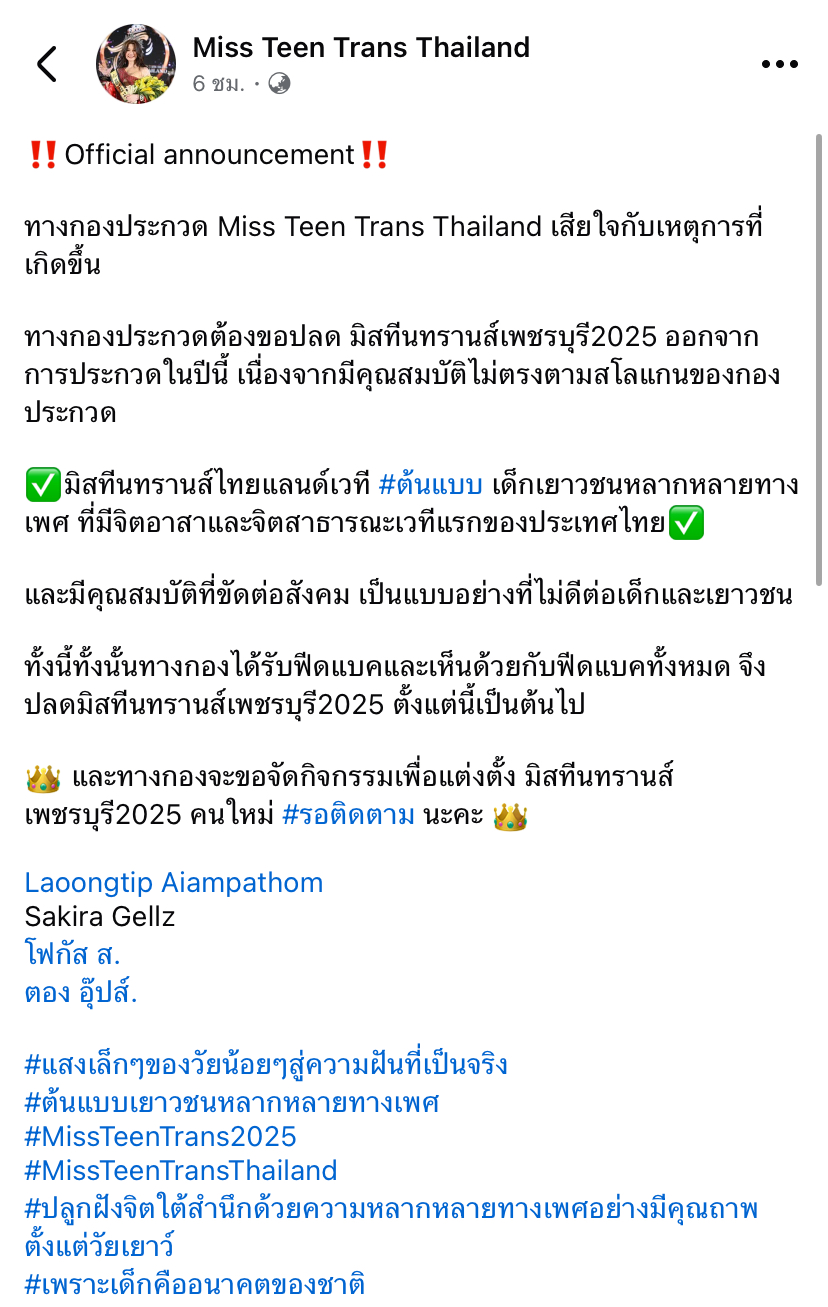Open hashtag #ต้นแบบเยาวชนหลากหลายทางเพศ

232,1103
